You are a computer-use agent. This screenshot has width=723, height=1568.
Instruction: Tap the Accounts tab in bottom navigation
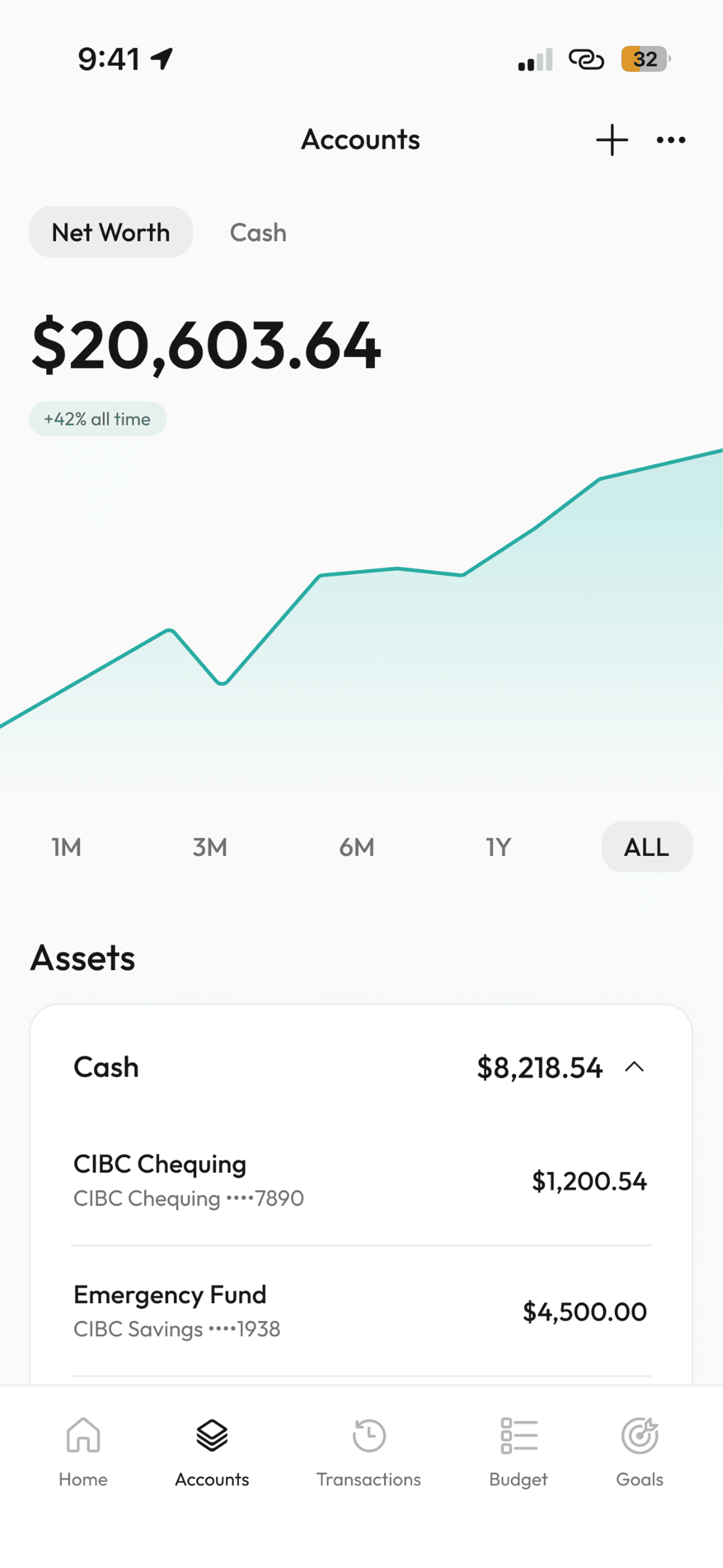point(212,1452)
